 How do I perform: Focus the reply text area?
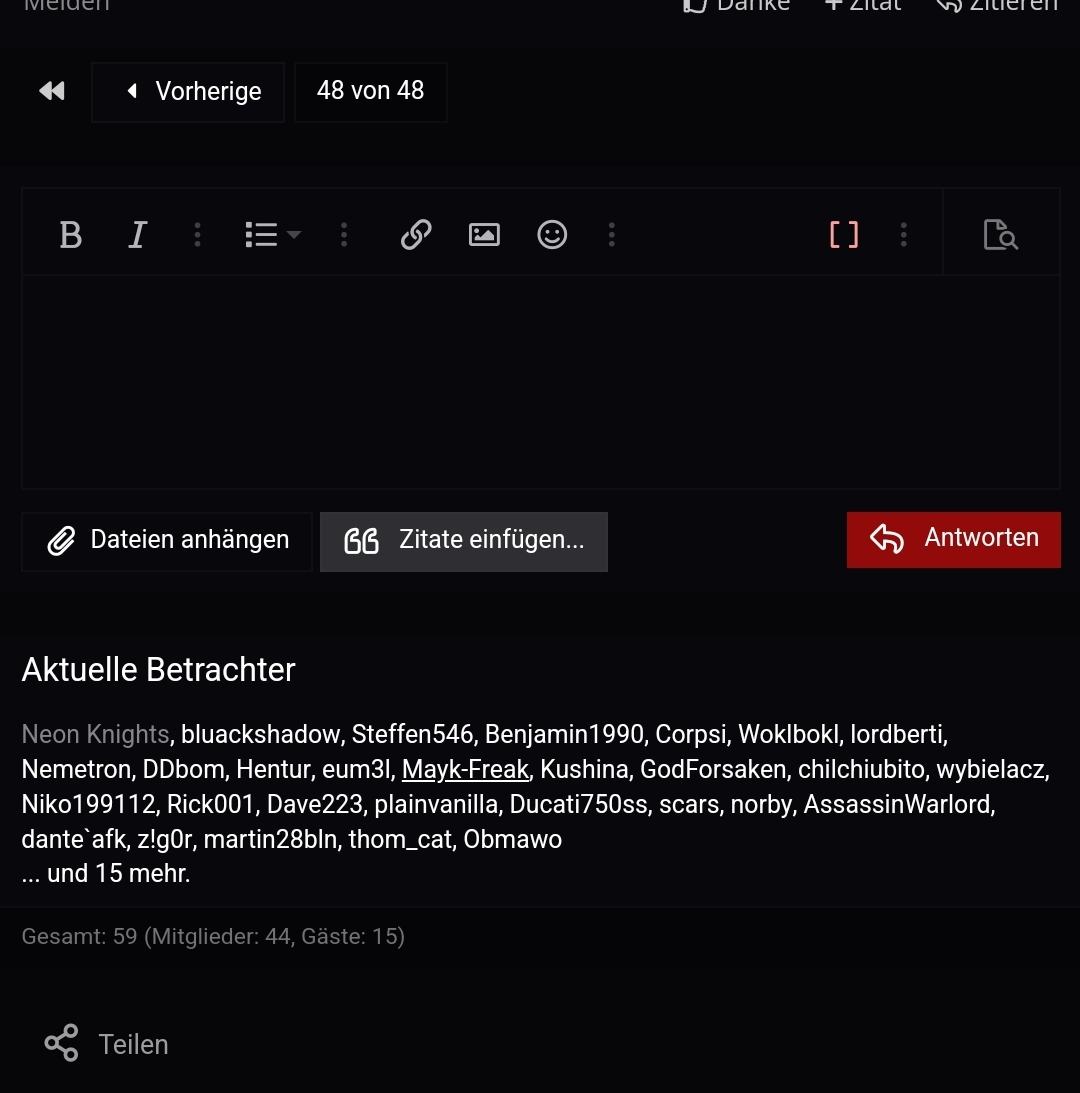point(540,380)
